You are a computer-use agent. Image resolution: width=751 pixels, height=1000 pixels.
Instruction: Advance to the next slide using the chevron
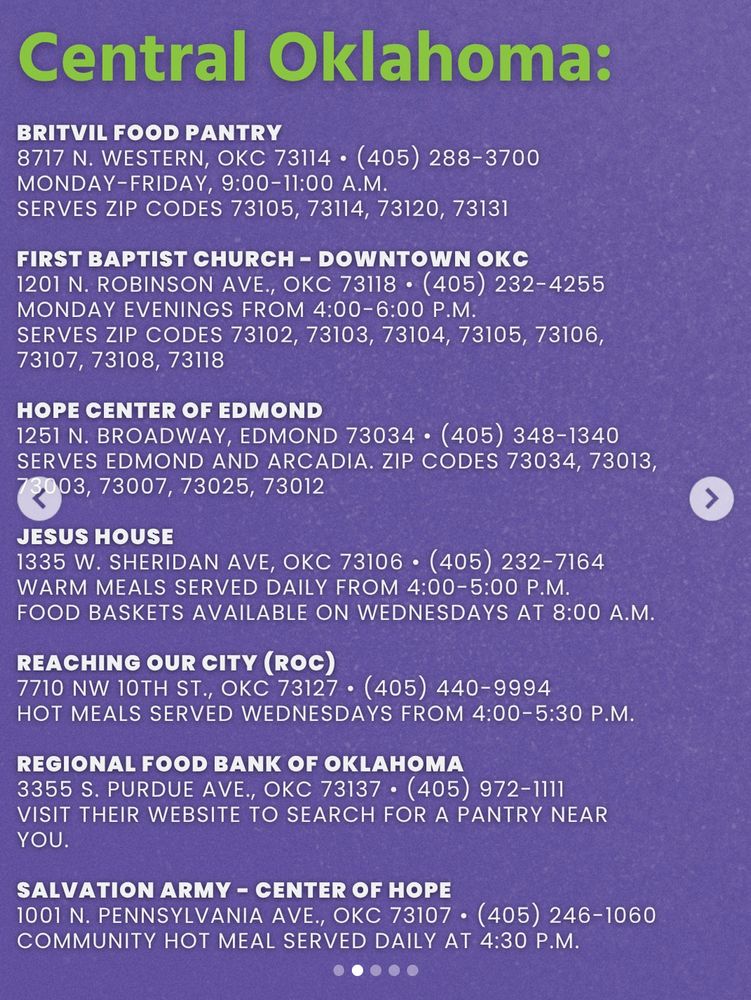[x=712, y=497]
